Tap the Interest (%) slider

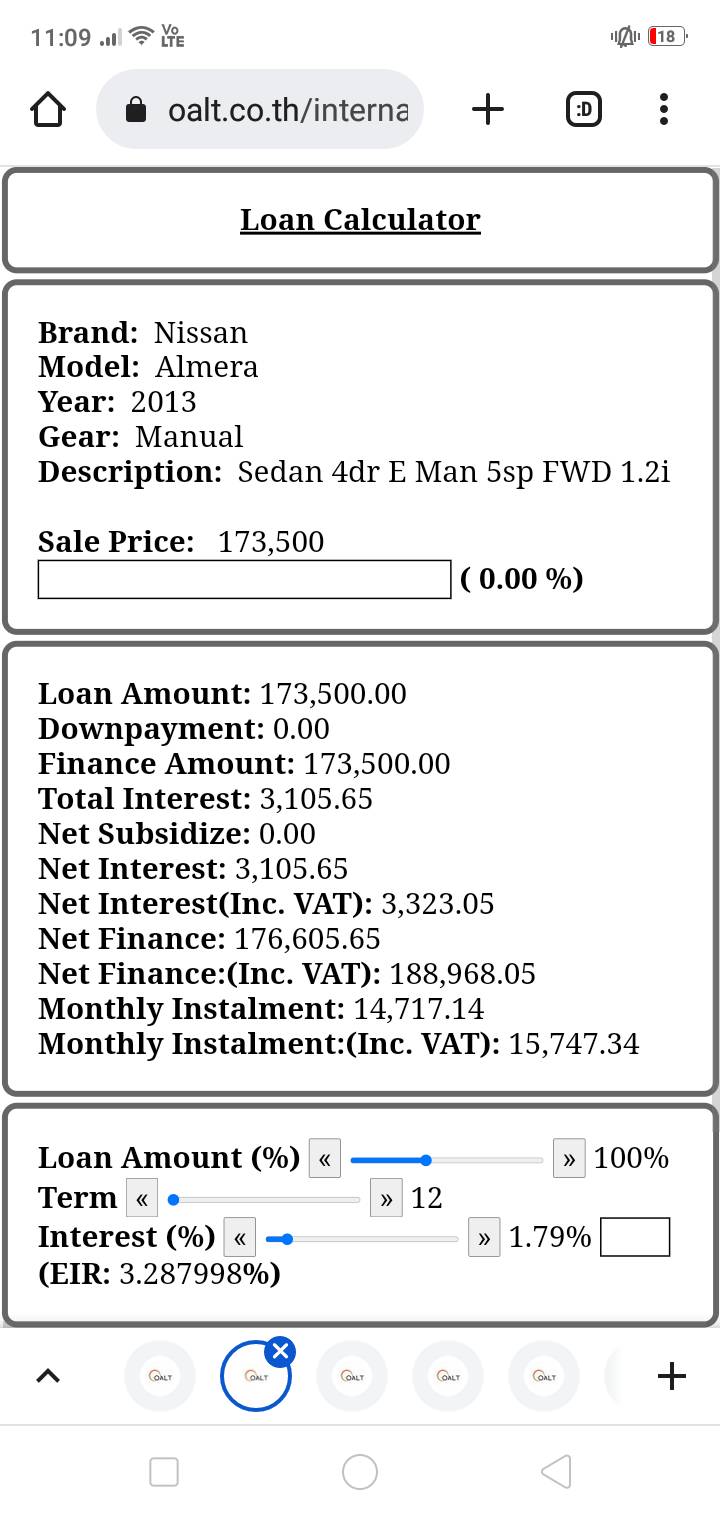[362, 1239]
